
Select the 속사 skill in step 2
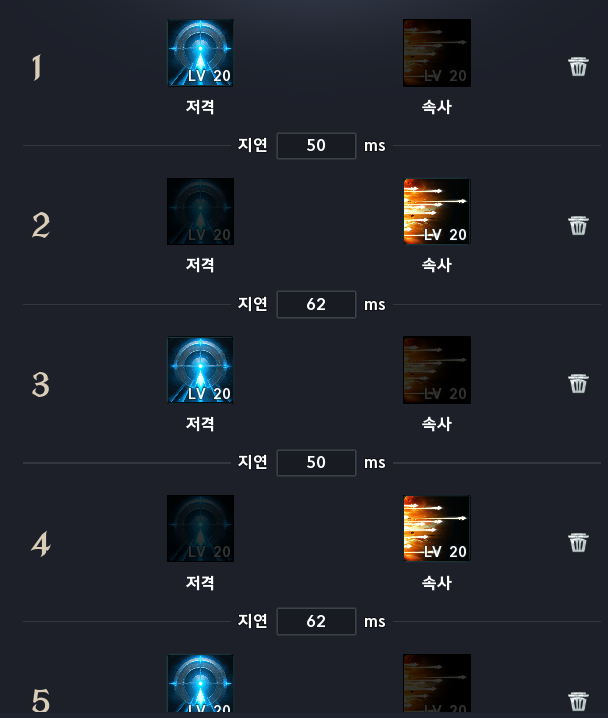pyautogui.click(x=436, y=211)
